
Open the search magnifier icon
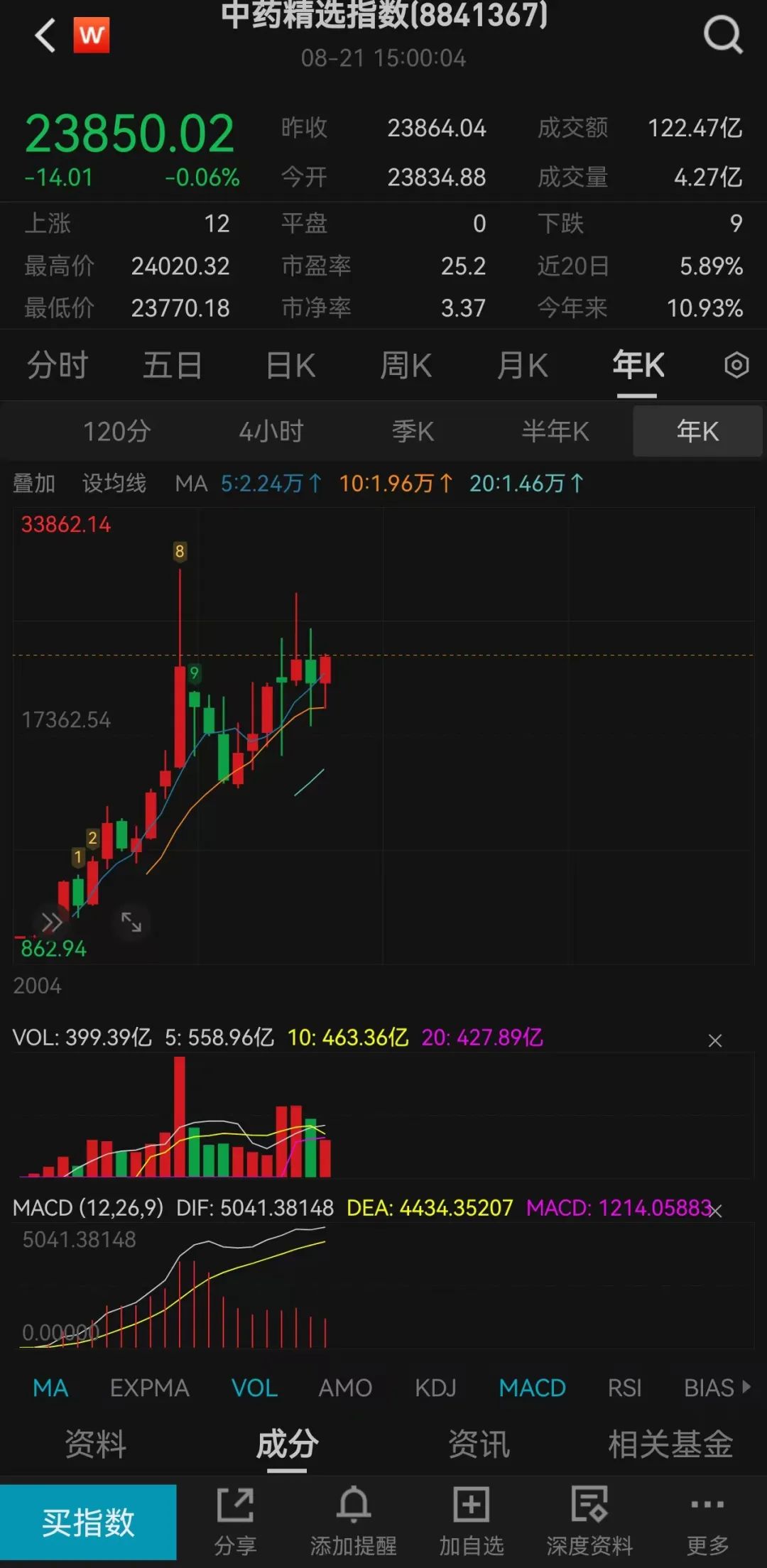[x=723, y=35]
